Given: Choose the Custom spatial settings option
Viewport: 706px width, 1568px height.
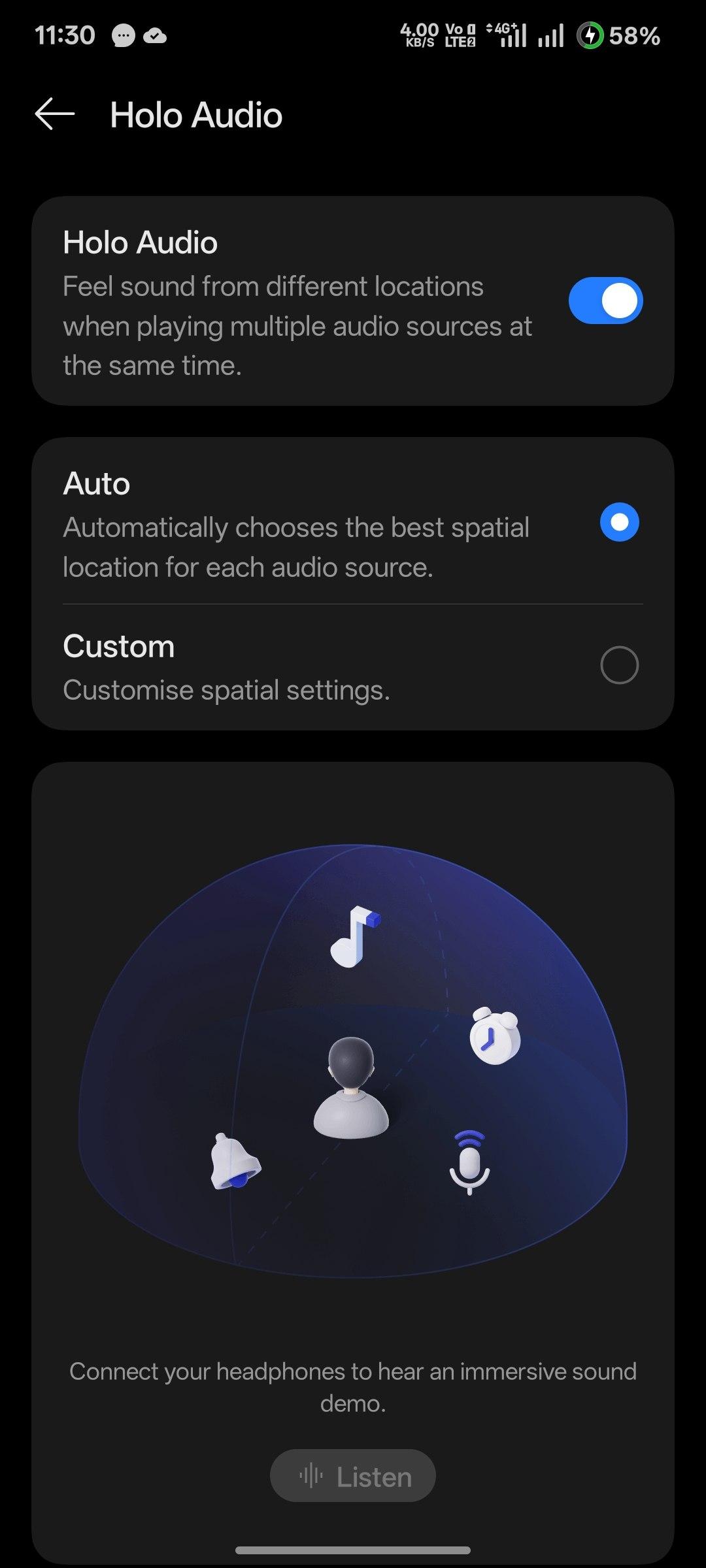Looking at the screenshot, I should pos(618,665).
